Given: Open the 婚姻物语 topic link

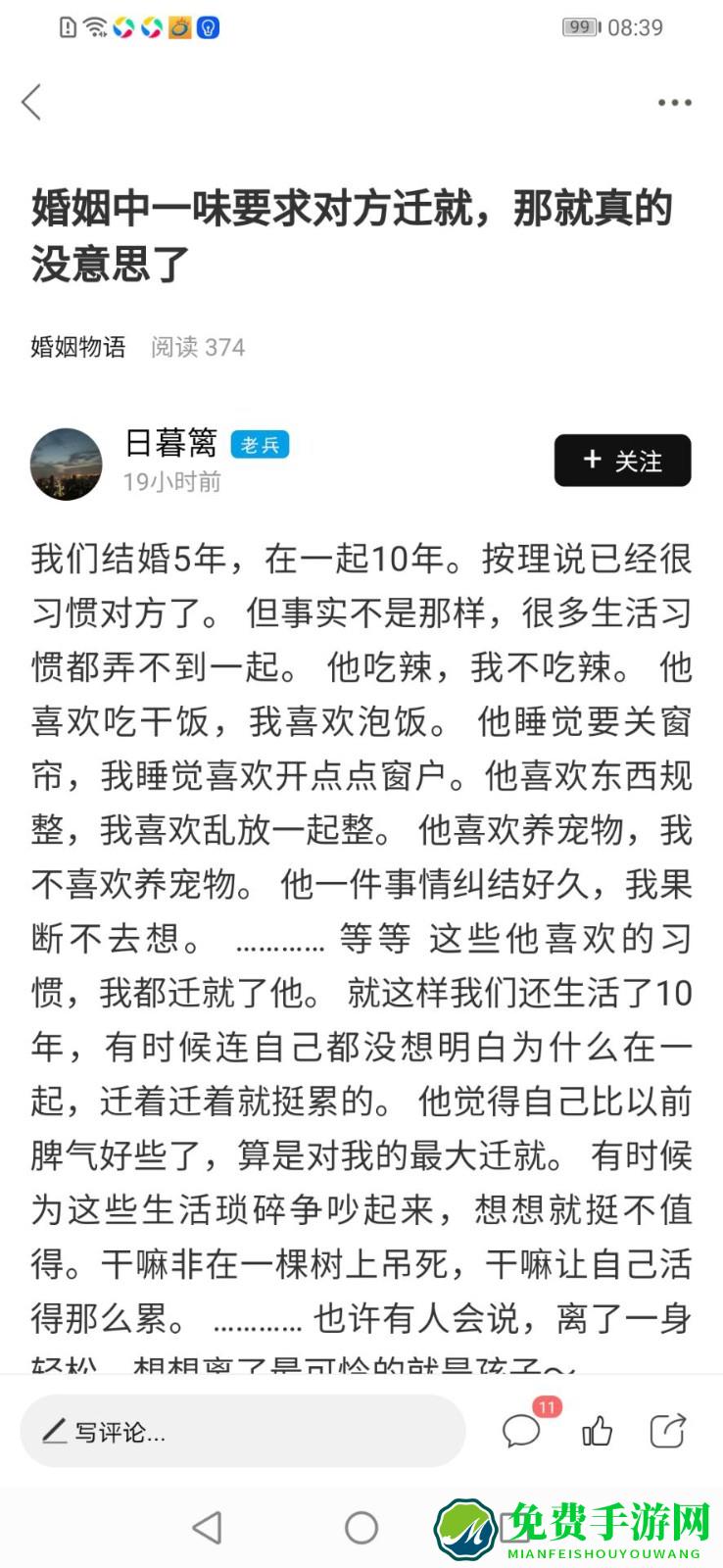Looking at the screenshot, I should 78,347.
